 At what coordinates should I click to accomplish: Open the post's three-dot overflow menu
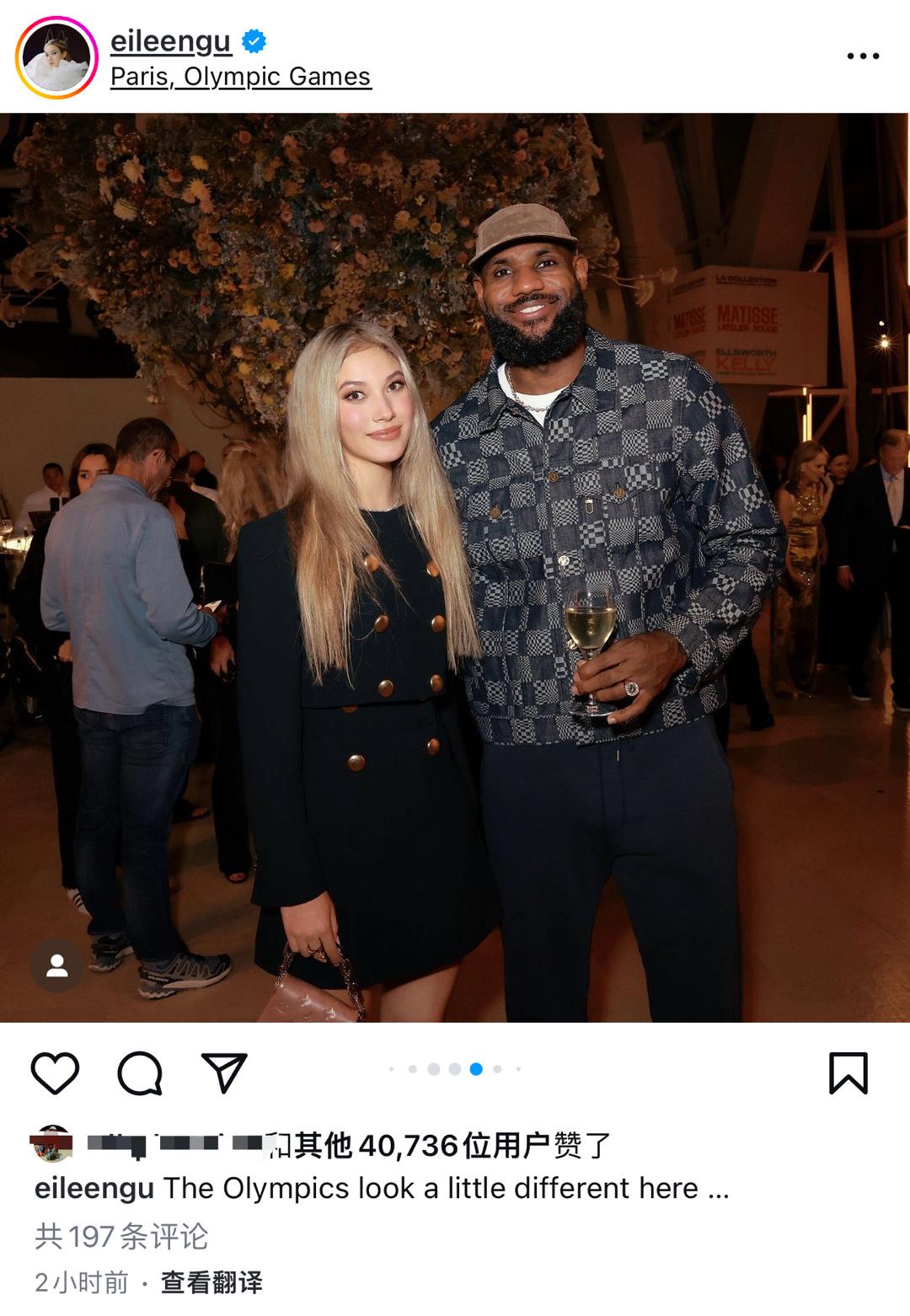point(862,56)
